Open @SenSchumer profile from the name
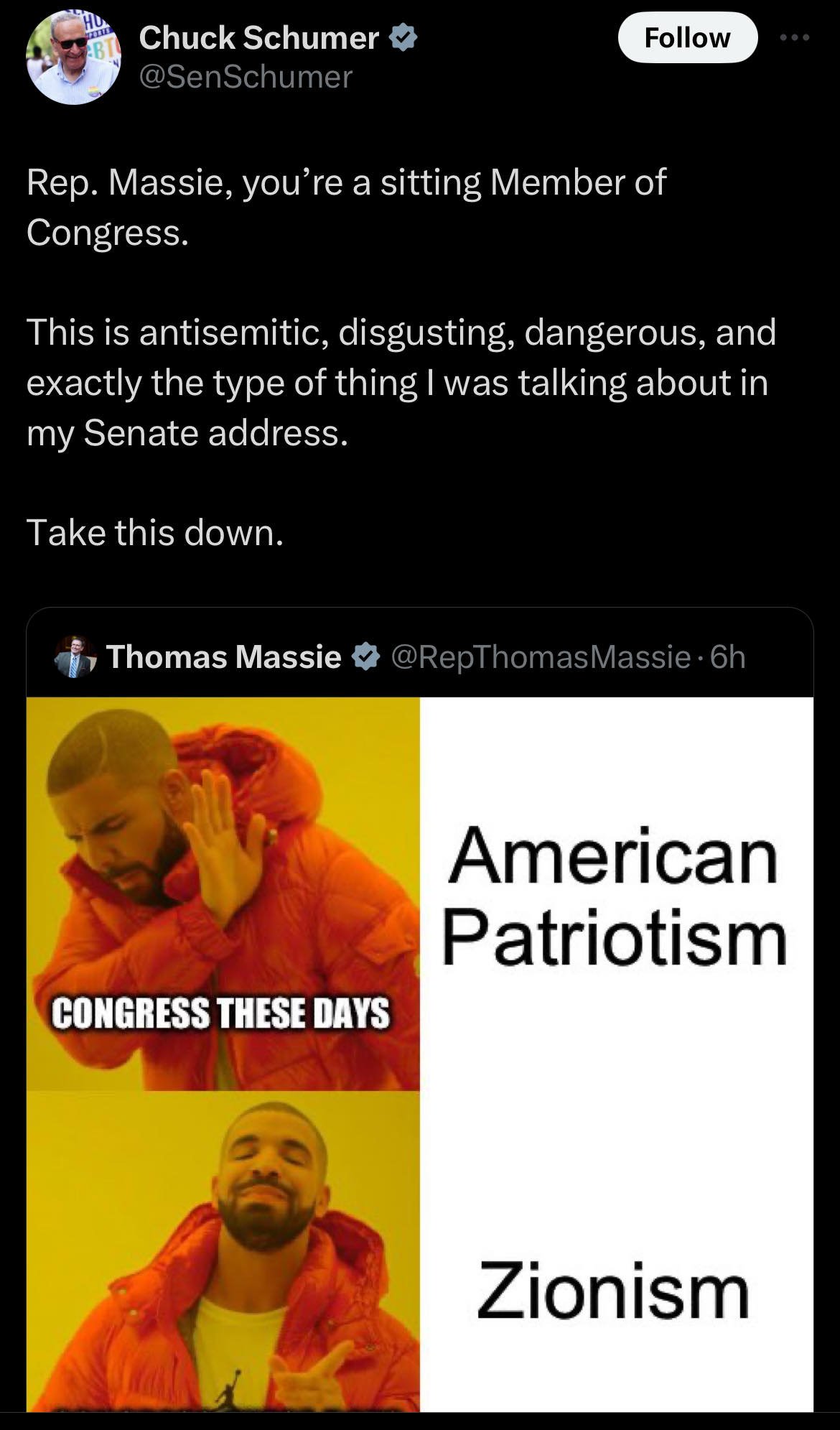Image resolution: width=840 pixels, height=1430 pixels. pos(258,38)
